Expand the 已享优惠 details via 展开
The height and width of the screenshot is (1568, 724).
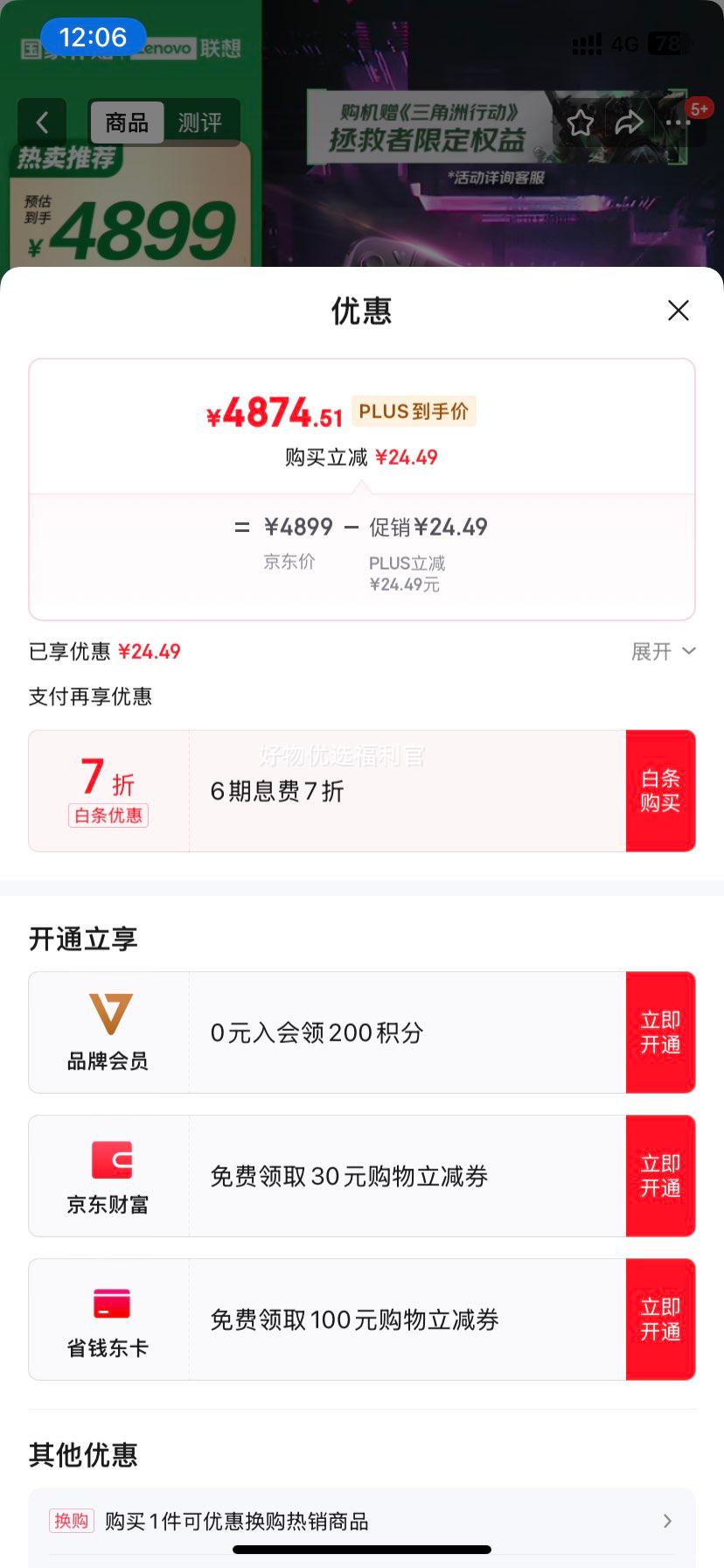point(663,651)
